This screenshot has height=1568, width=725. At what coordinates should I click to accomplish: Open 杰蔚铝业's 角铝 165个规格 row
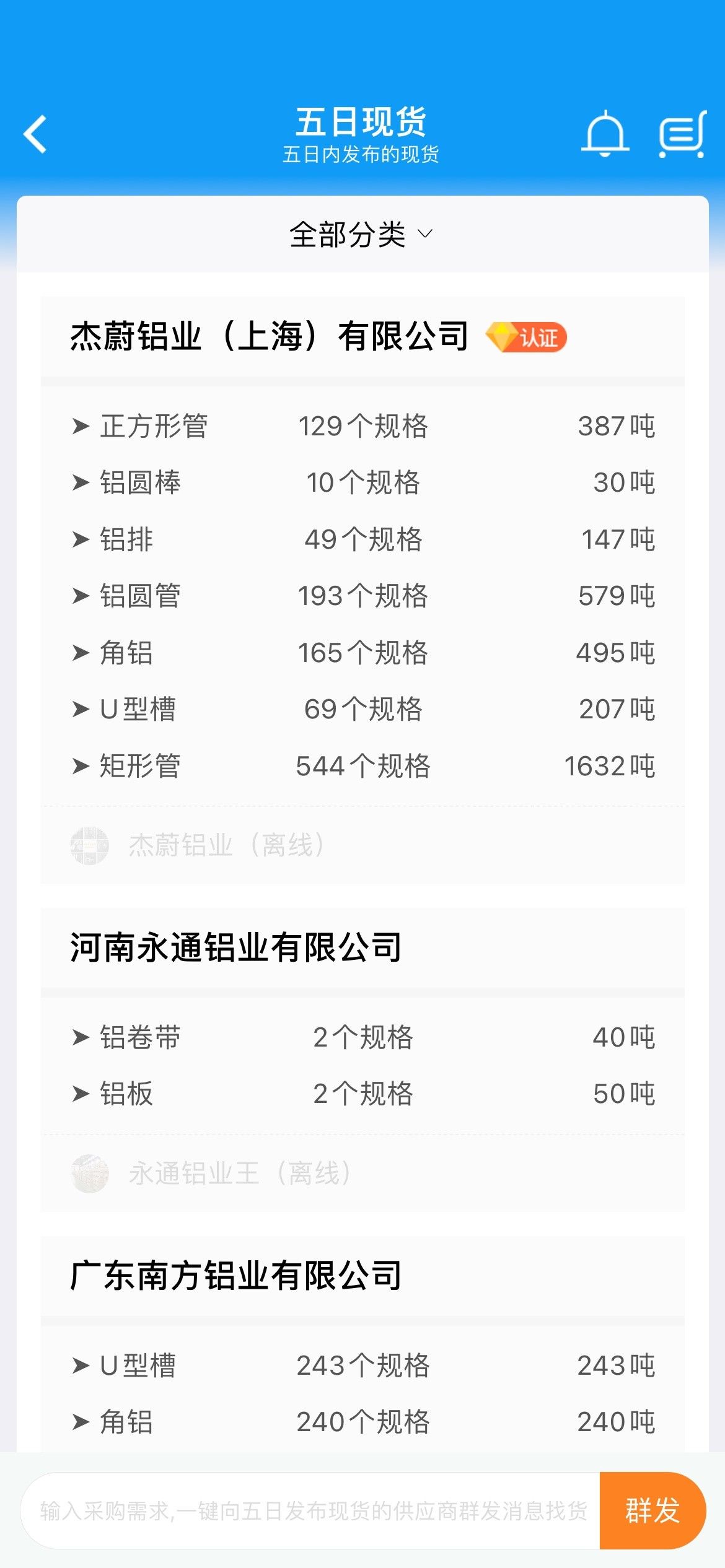(362, 653)
